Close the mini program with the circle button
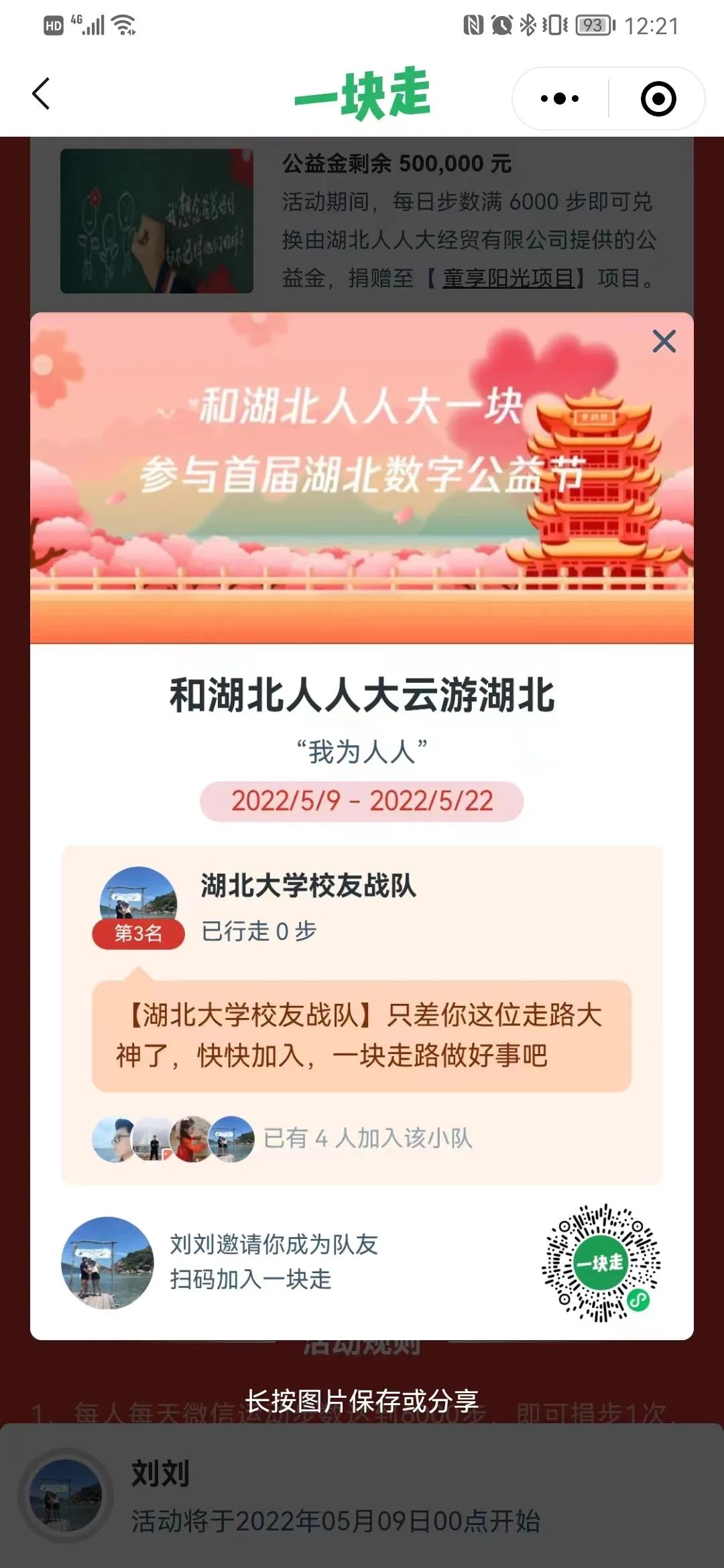The height and width of the screenshot is (1568, 724). (658, 99)
